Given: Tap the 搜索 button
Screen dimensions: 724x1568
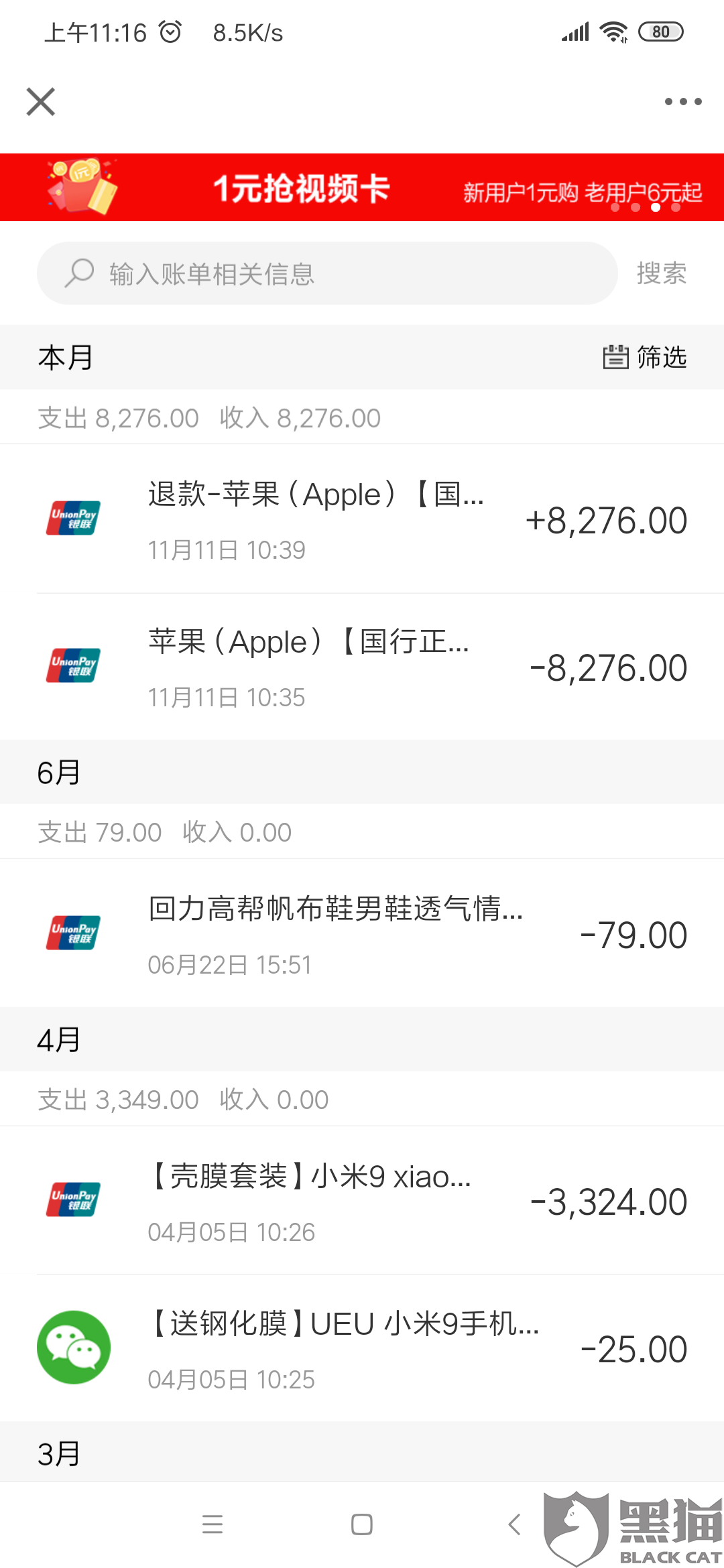Looking at the screenshot, I should click(661, 273).
